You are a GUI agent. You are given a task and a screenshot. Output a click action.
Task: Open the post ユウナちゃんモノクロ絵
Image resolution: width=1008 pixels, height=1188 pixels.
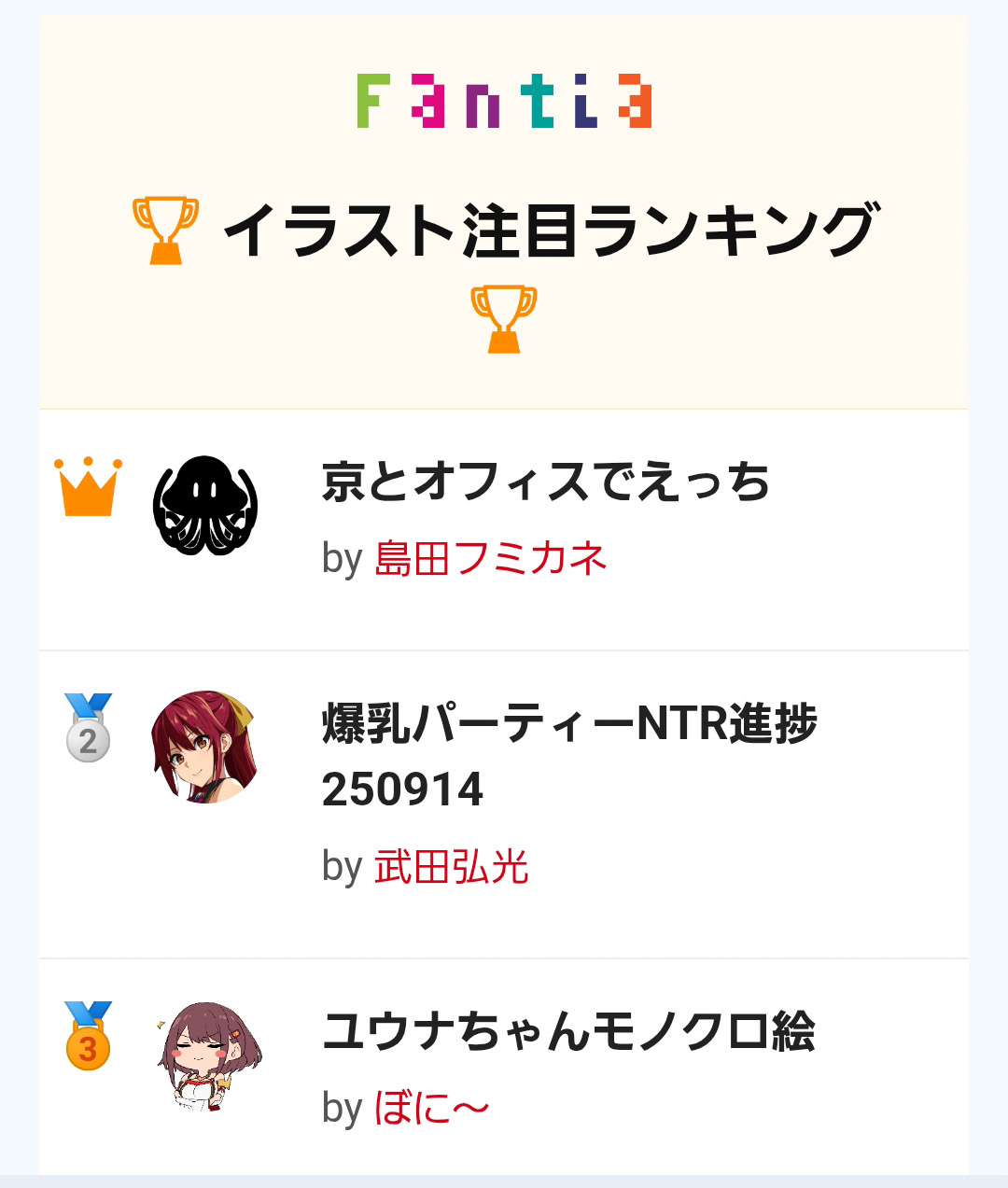[x=568, y=1032]
